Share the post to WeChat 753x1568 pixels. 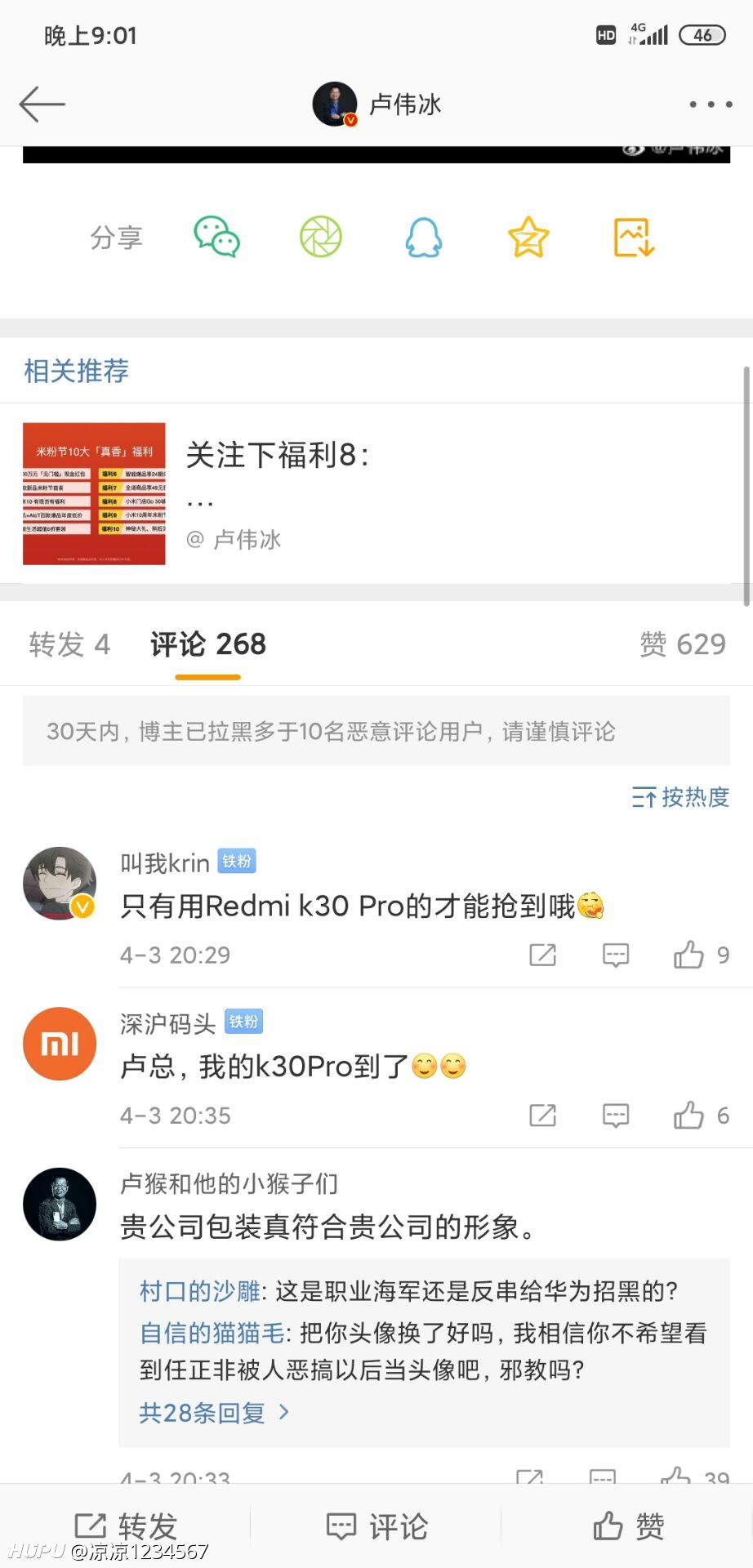click(x=216, y=238)
